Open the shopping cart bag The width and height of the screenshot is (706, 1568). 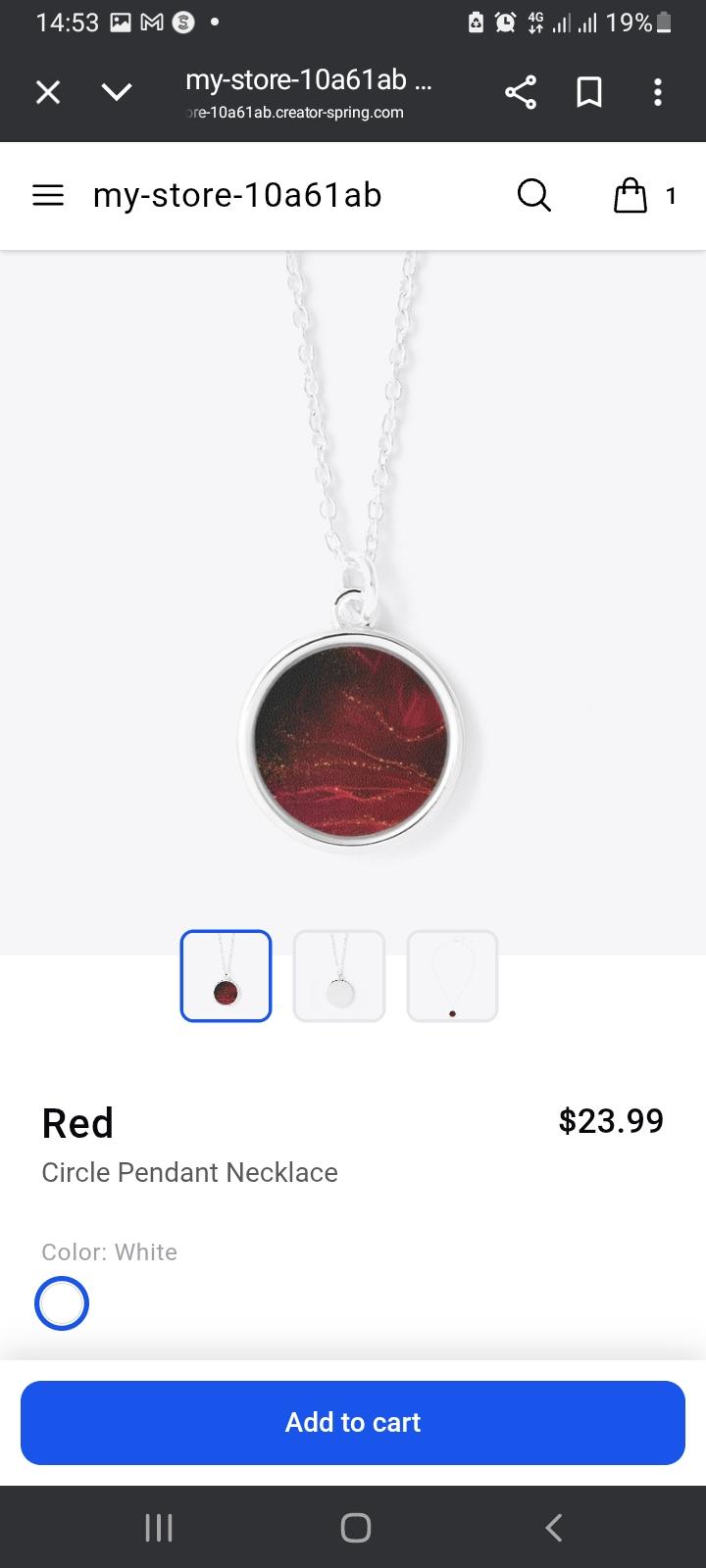(x=630, y=196)
